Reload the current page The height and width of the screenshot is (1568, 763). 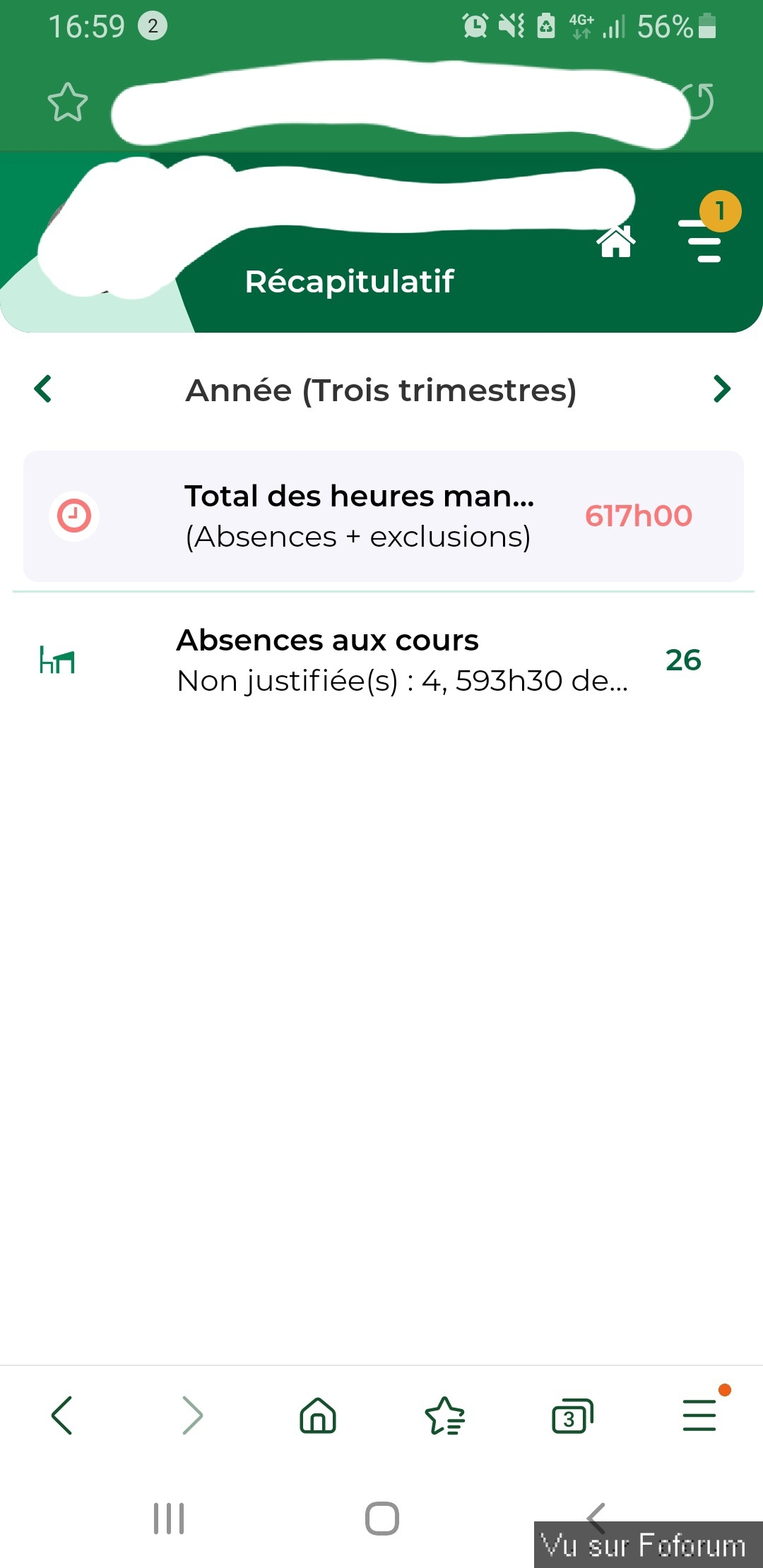coord(701,102)
